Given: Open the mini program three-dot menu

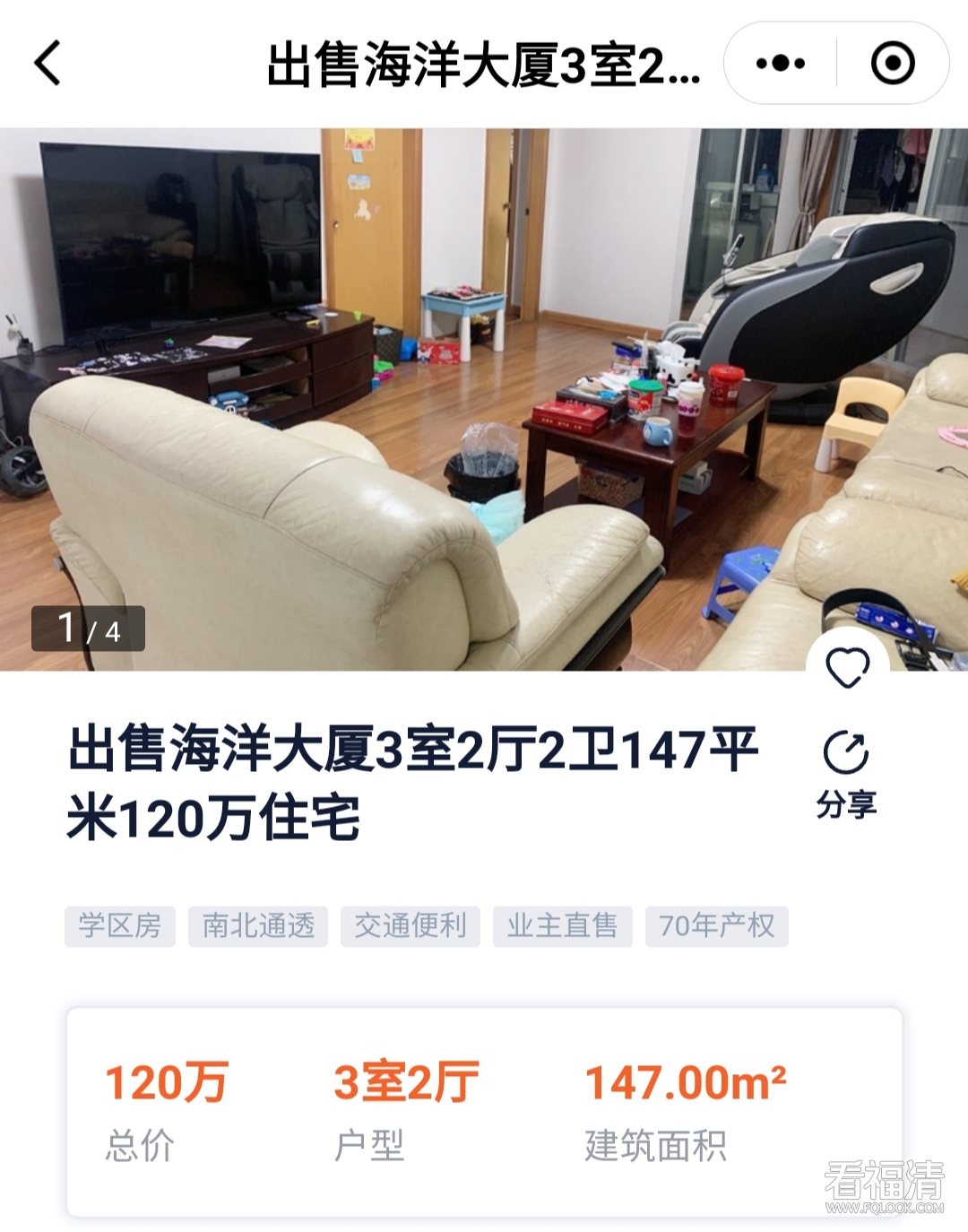Looking at the screenshot, I should (x=781, y=63).
